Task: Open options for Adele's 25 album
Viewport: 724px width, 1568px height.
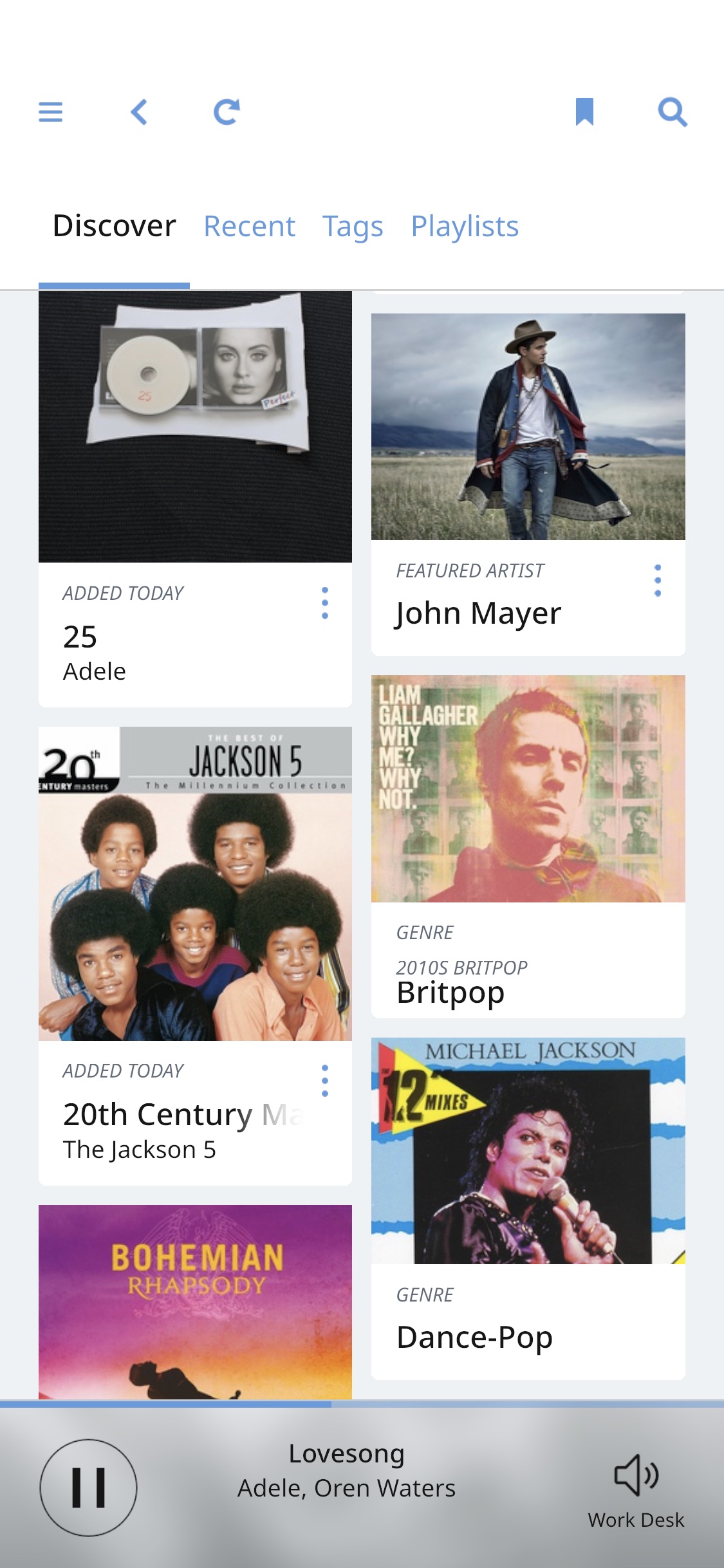Action: [x=325, y=603]
